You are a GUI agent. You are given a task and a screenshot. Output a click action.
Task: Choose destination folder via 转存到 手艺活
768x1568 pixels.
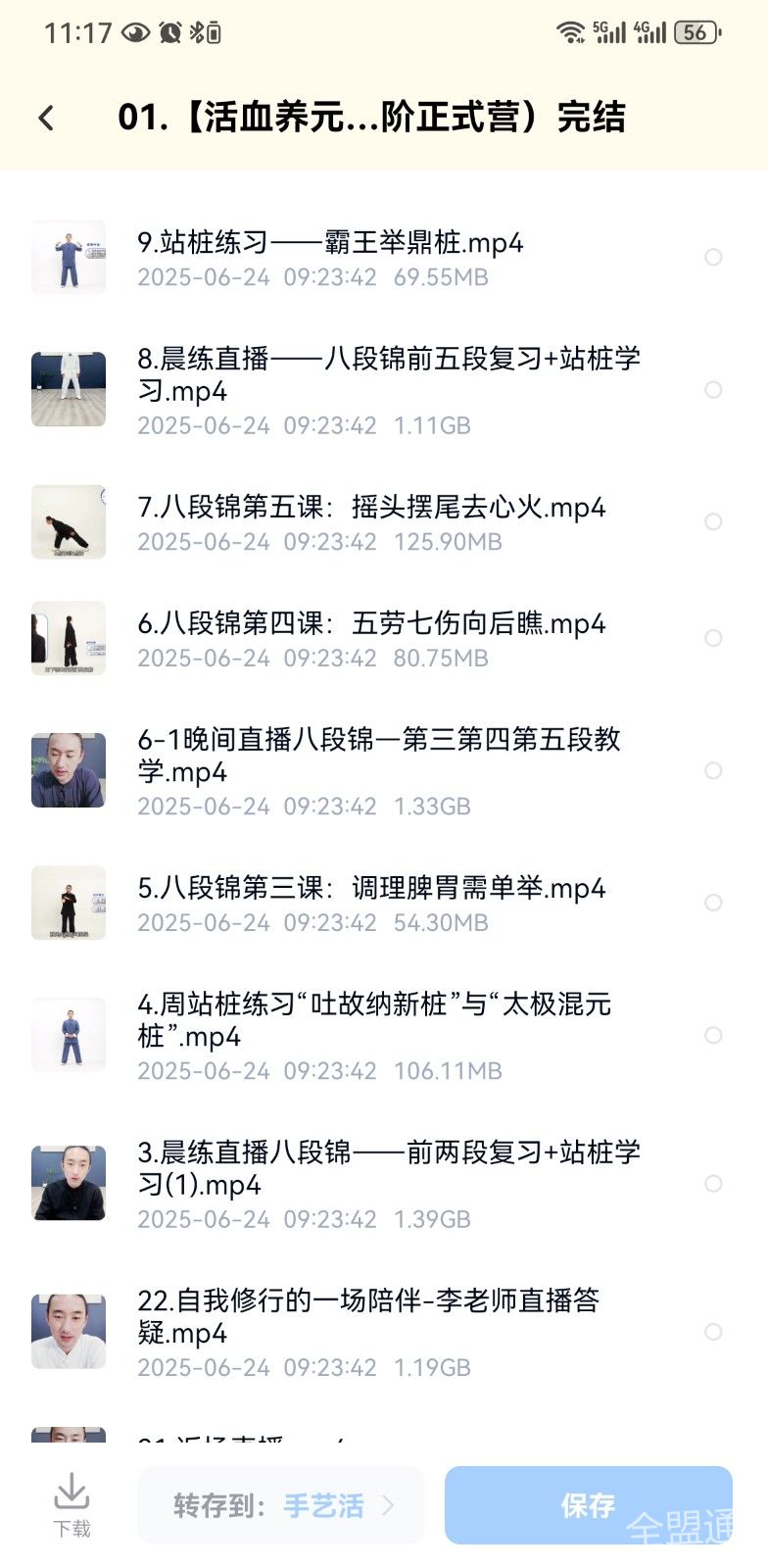[281, 1505]
